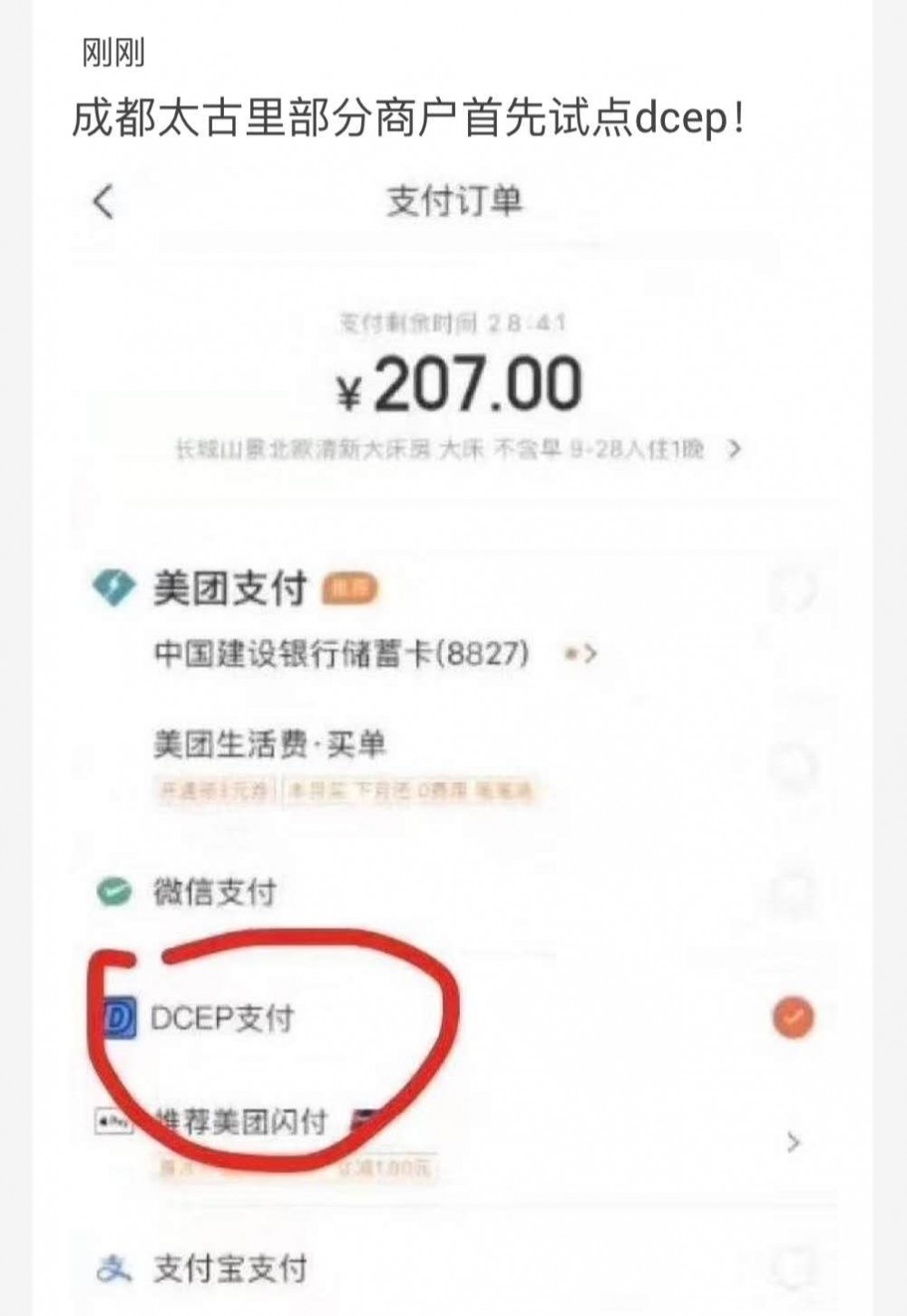Click the 中国建设银行储蓄卡(8827) text
The height and width of the screenshot is (1316, 907).
pos(345,653)
